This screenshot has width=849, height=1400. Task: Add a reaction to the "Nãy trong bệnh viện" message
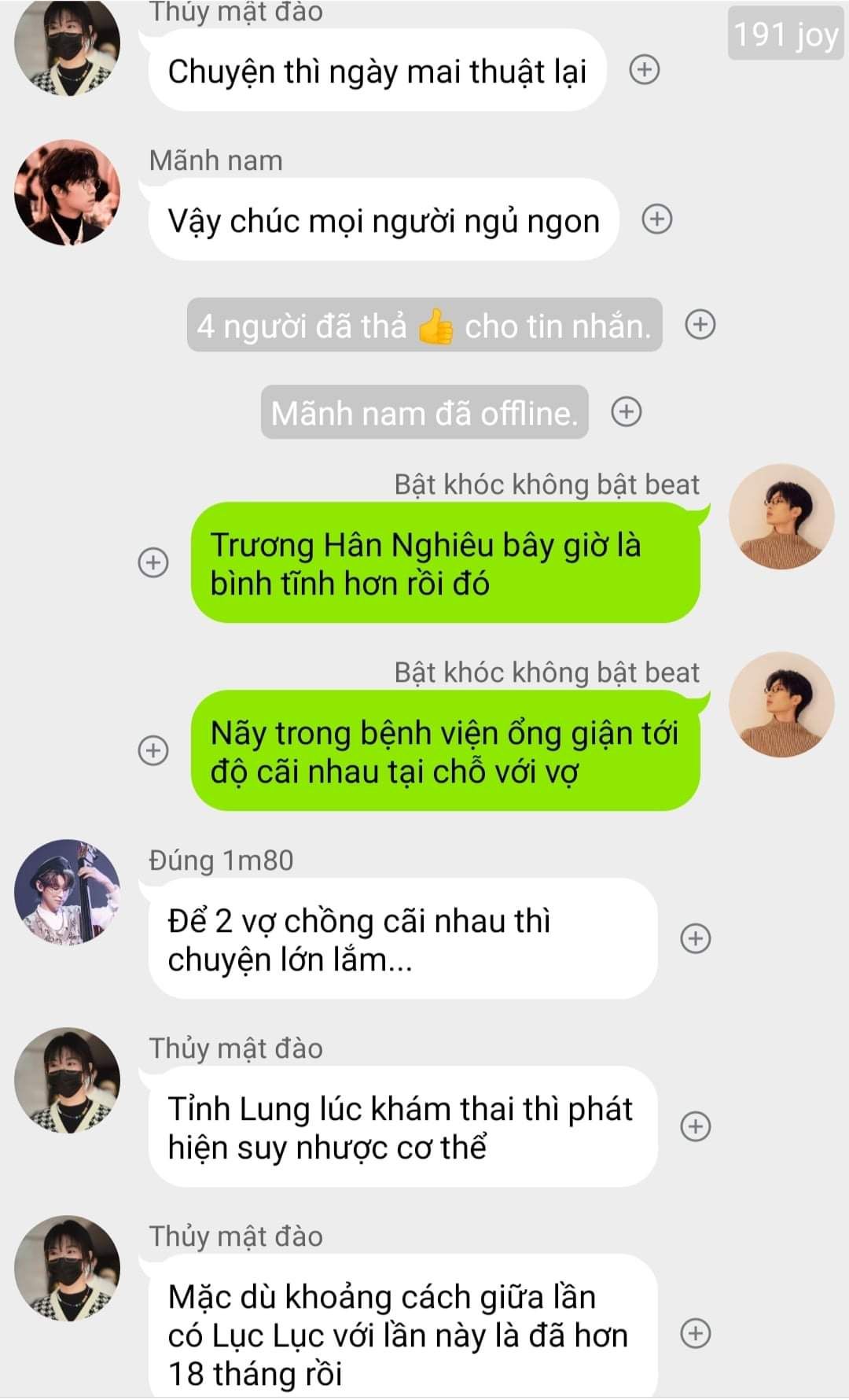point(153,750)
